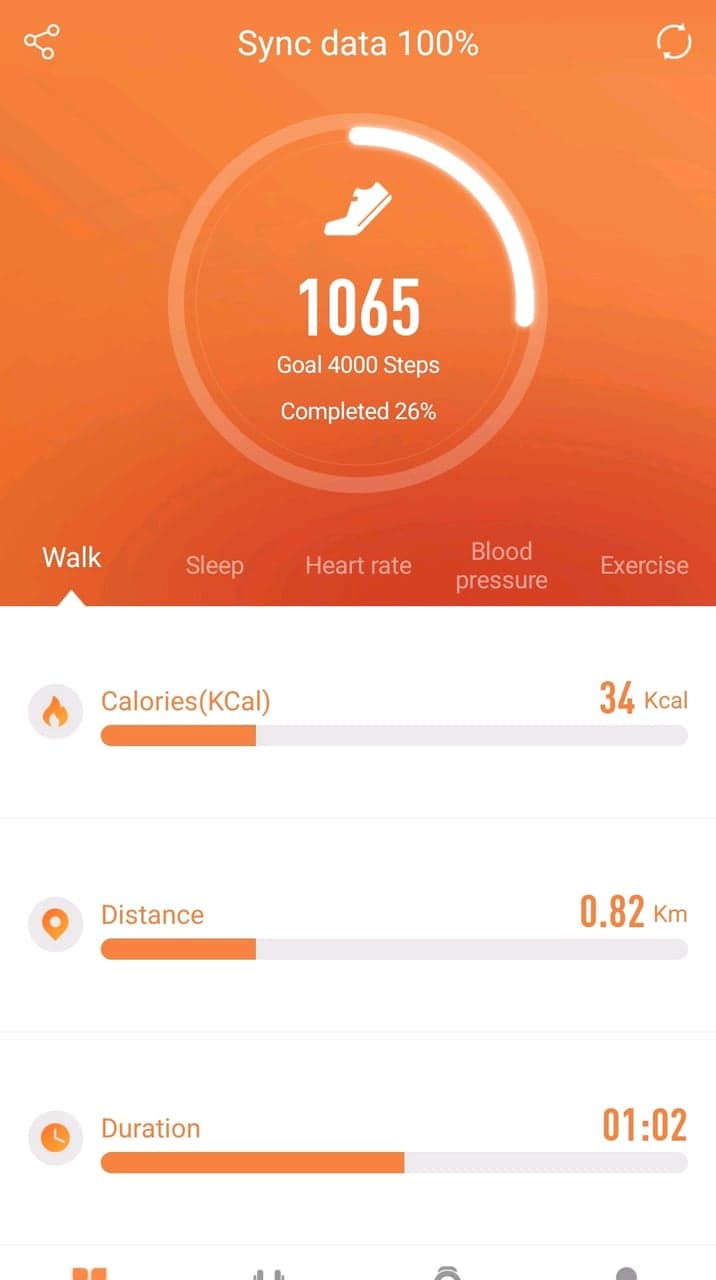Refresh sync with the device

click(673, 43)
